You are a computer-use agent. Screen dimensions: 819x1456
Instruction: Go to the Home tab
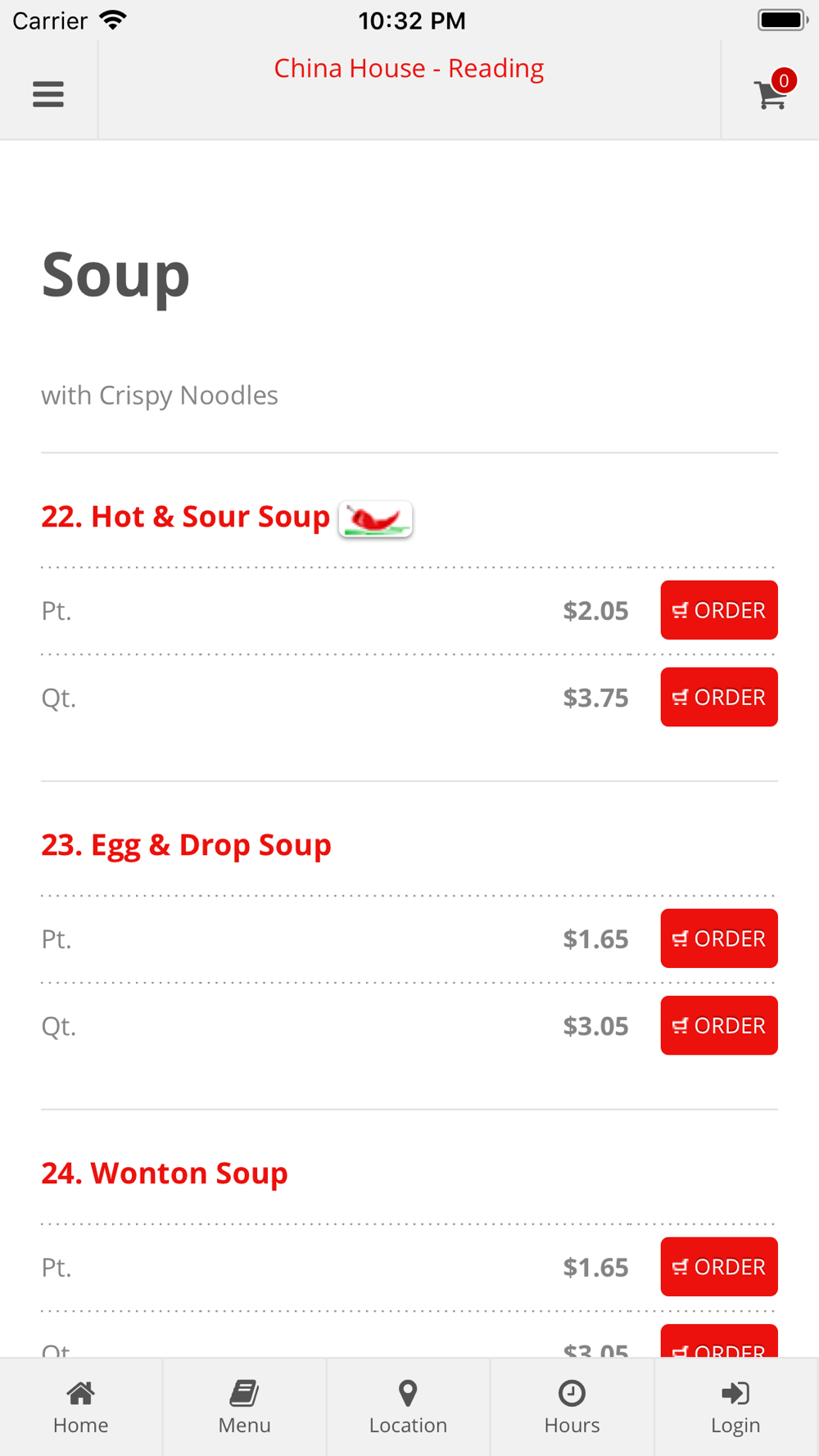pos(81,1408)
